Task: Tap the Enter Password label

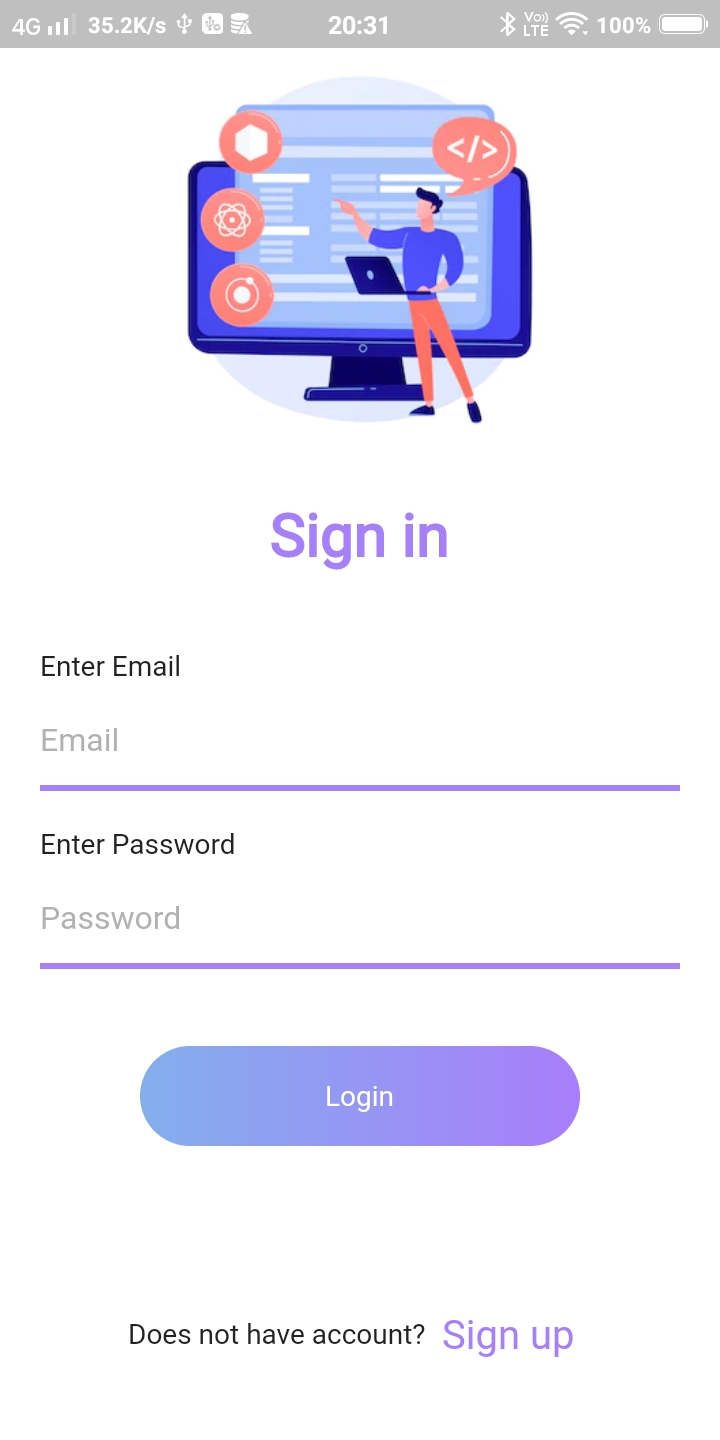Action: [x=137, y=844]
